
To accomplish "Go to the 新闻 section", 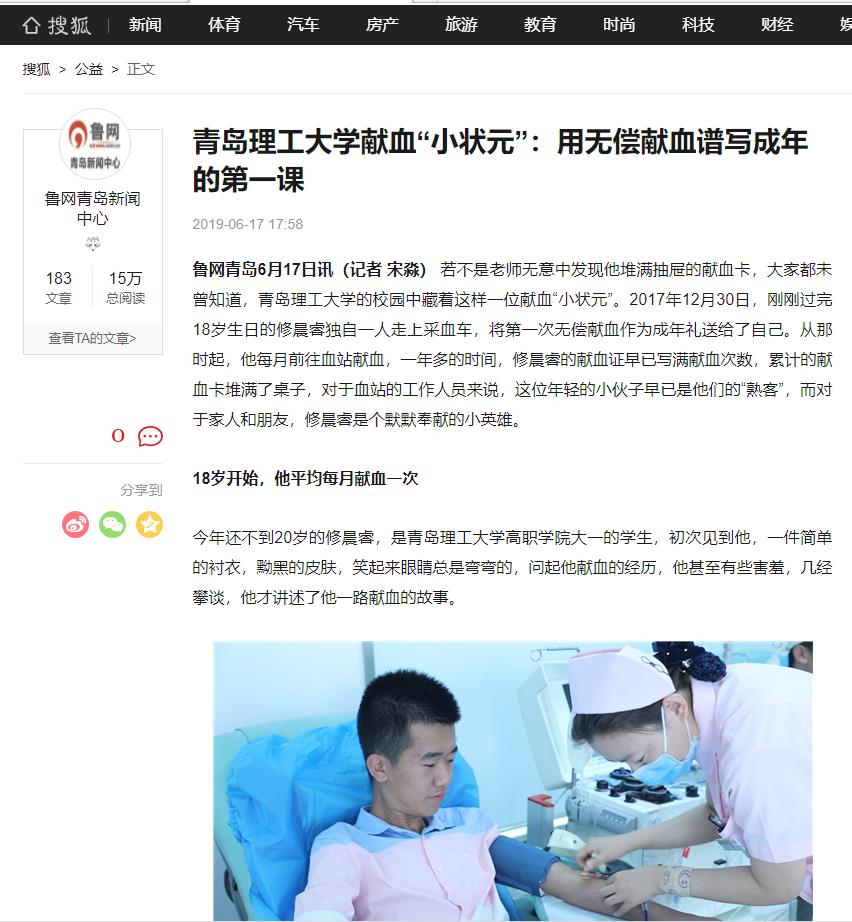I will tap(145, 25).
